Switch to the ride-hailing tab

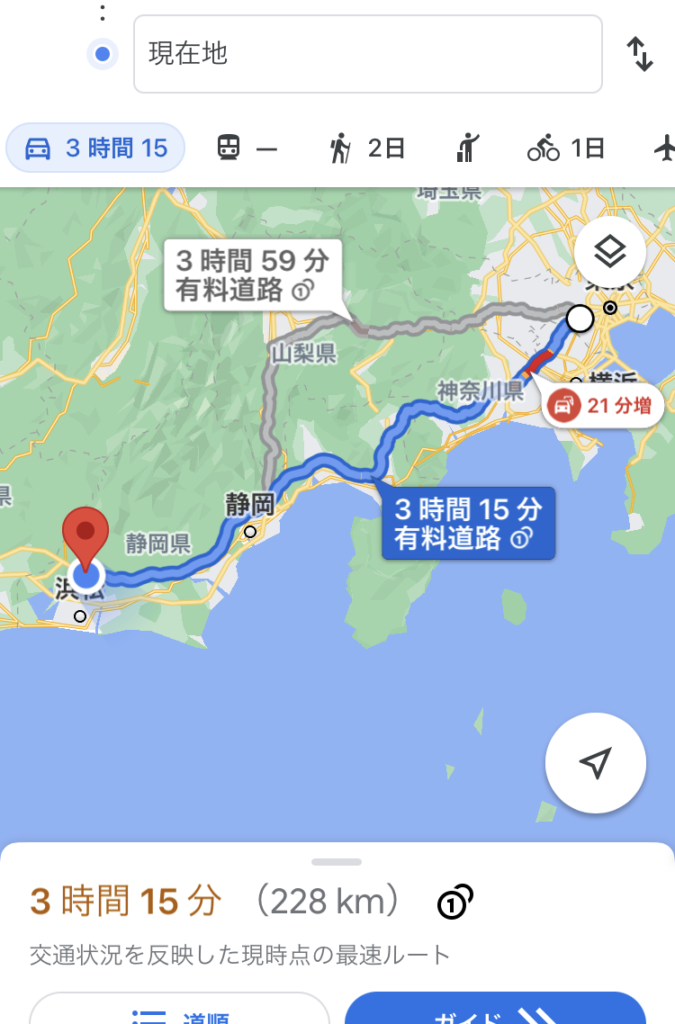coord(467,150)
